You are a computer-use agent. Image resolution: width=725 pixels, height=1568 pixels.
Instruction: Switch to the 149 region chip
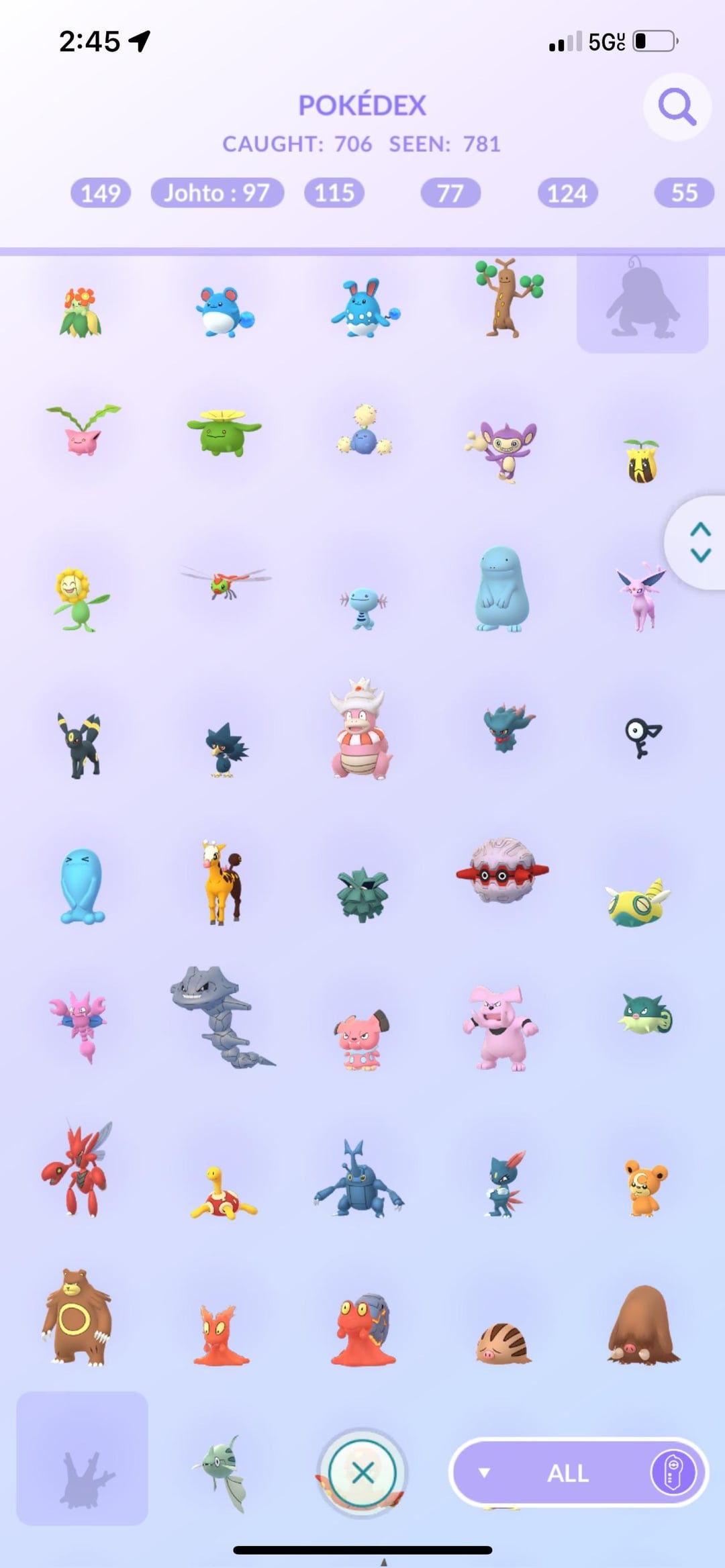pos(101,193)
